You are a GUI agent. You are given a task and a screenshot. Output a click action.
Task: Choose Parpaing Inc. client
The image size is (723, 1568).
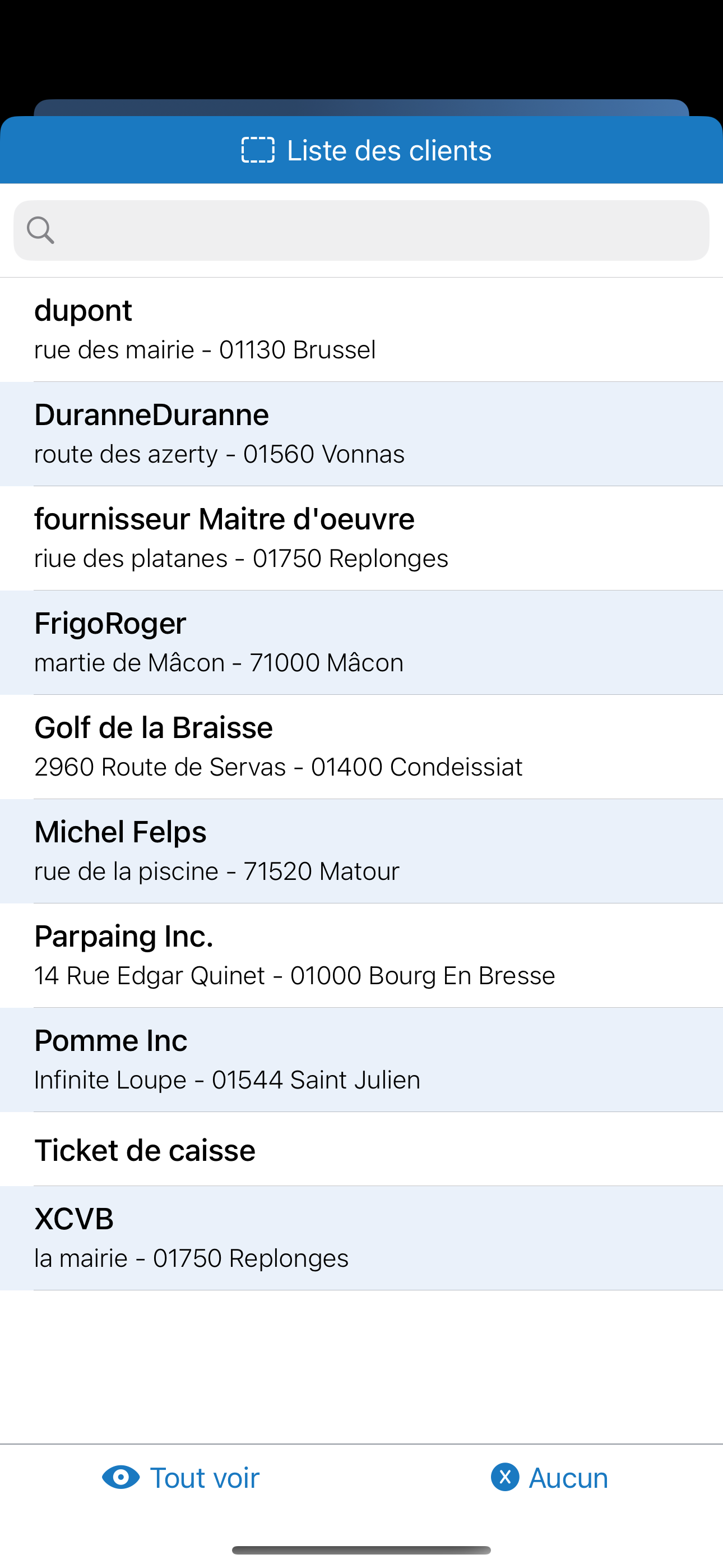(x=361, y=956)
